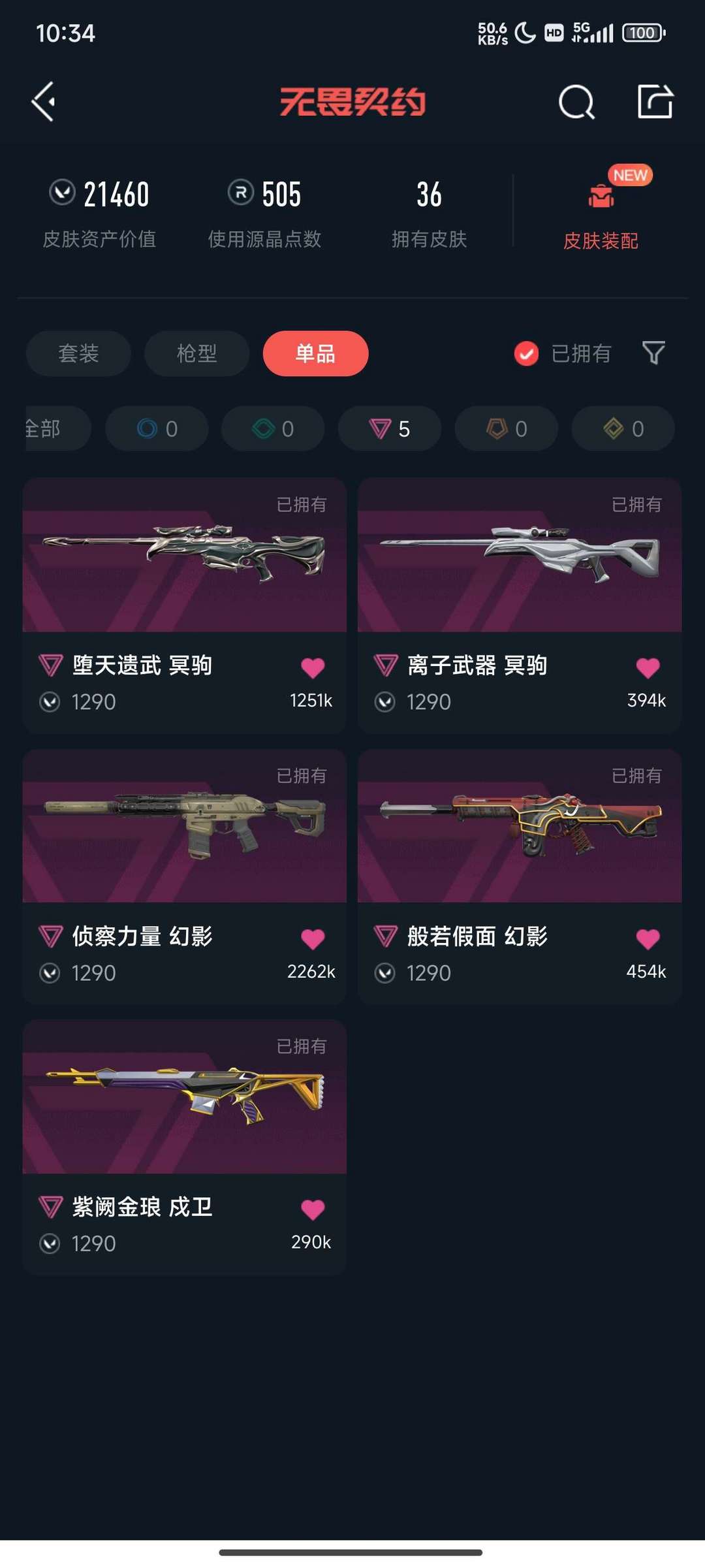
Task: Like the 离子武器 冥驹 skin
Action: [x=648, y=667]
